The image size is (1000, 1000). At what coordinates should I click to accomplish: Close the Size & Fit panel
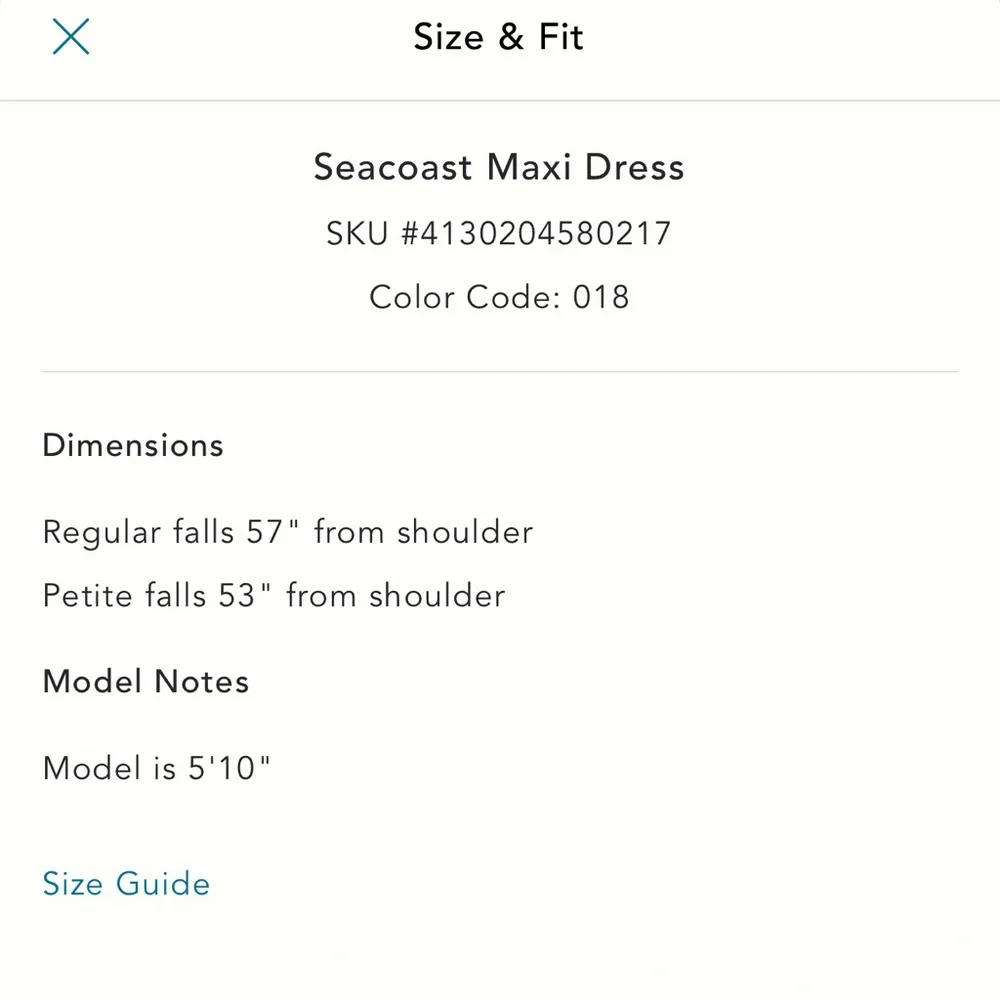(x=71, y=38)
